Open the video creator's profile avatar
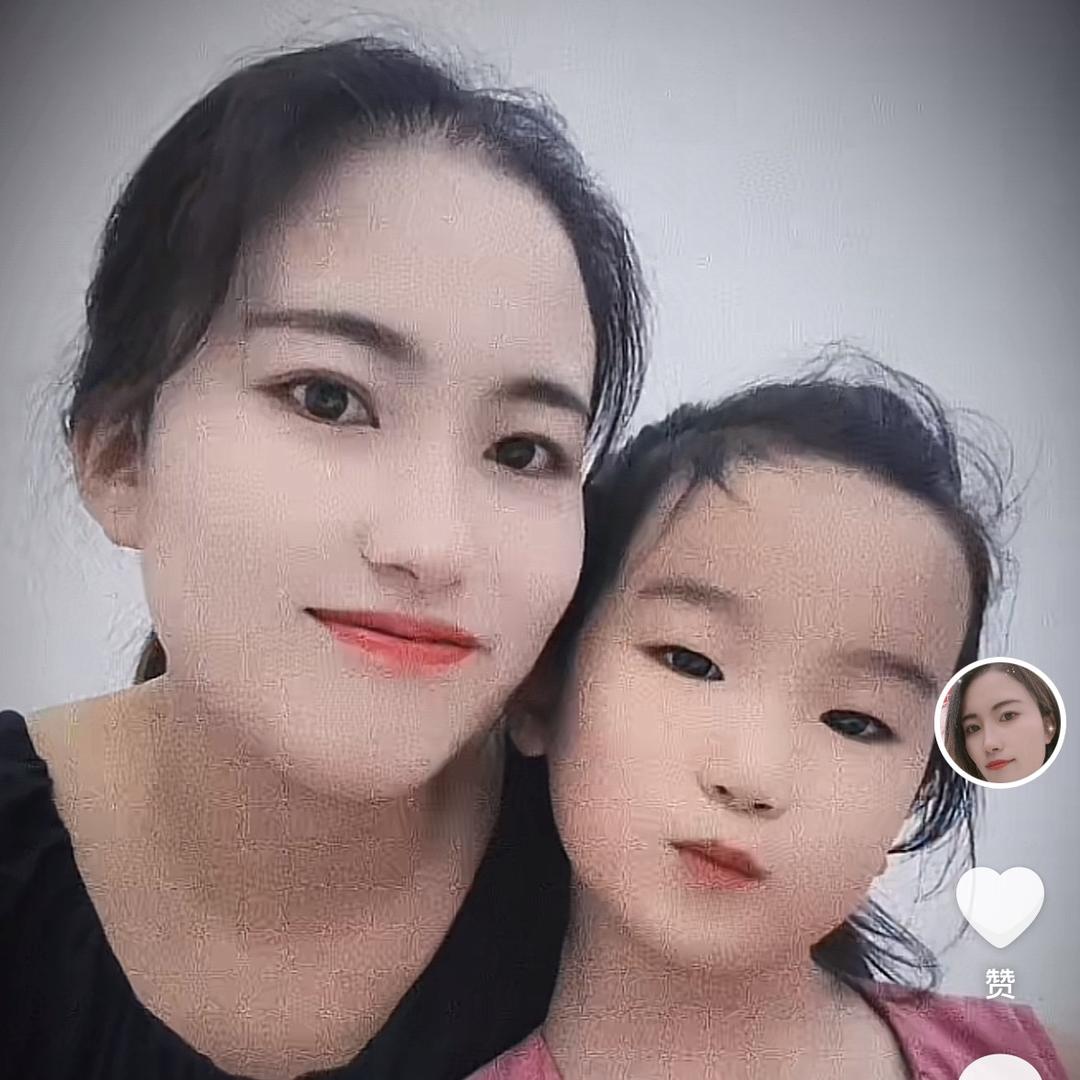 click(999, 723)
